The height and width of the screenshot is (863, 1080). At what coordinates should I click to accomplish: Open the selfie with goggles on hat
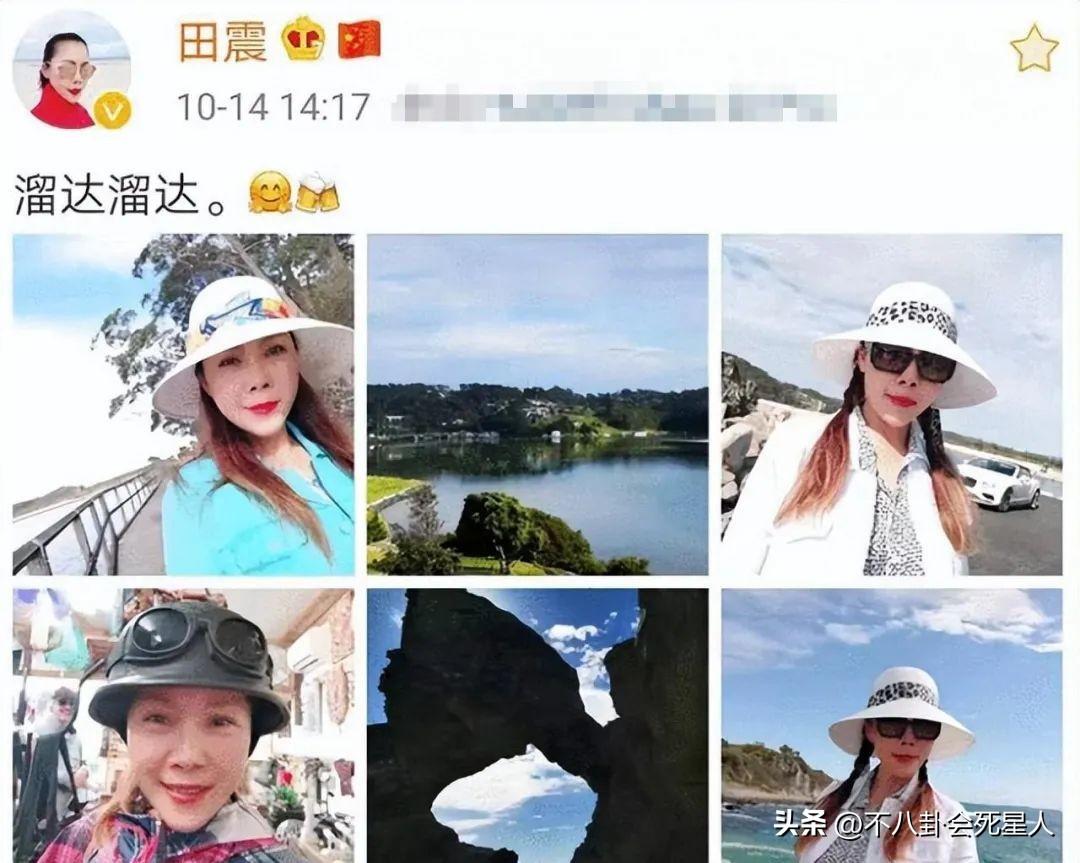[x=183, y=725]
